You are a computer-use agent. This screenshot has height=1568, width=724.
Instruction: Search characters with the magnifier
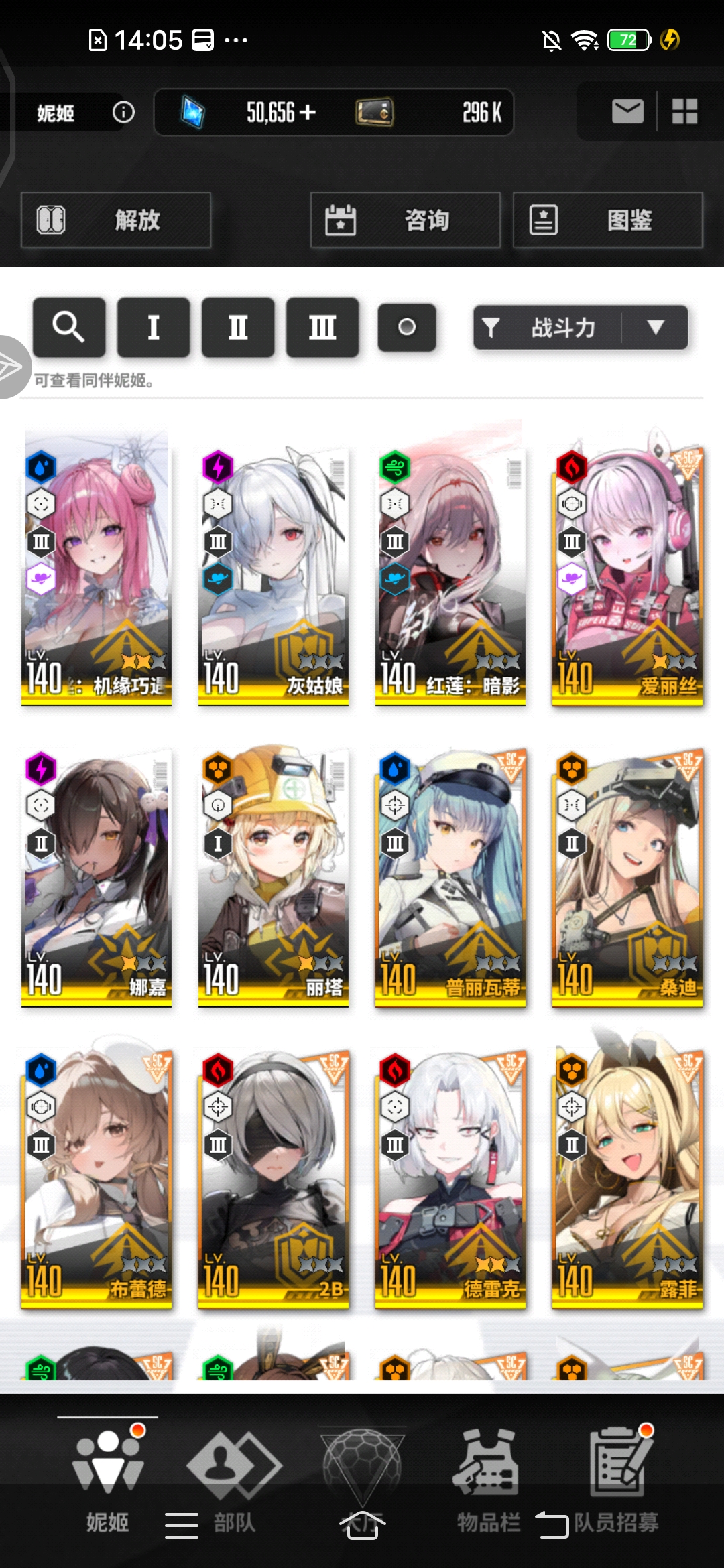click(x=69, y=327)
